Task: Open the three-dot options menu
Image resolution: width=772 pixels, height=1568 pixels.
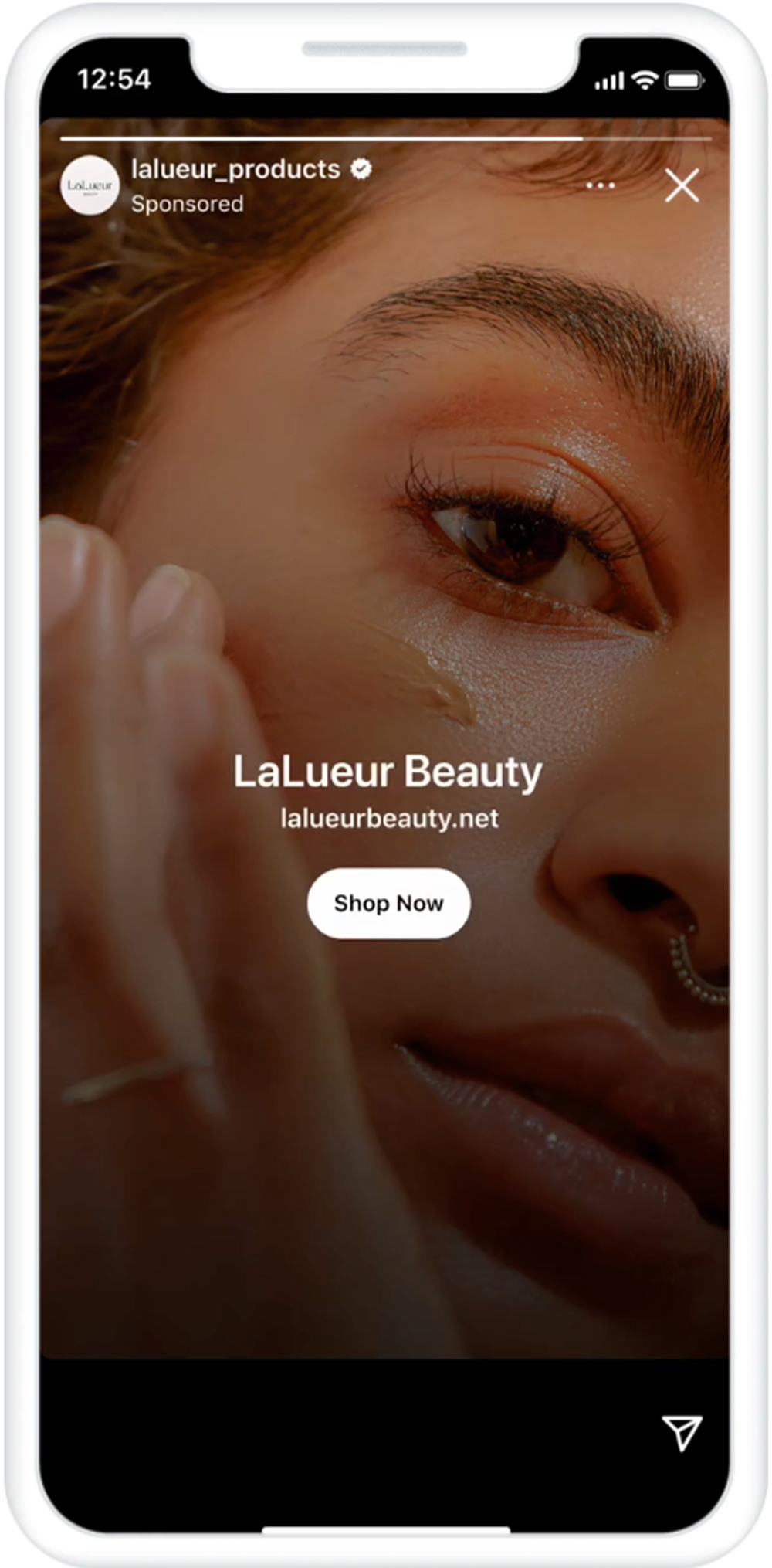Action: [600, 185]
